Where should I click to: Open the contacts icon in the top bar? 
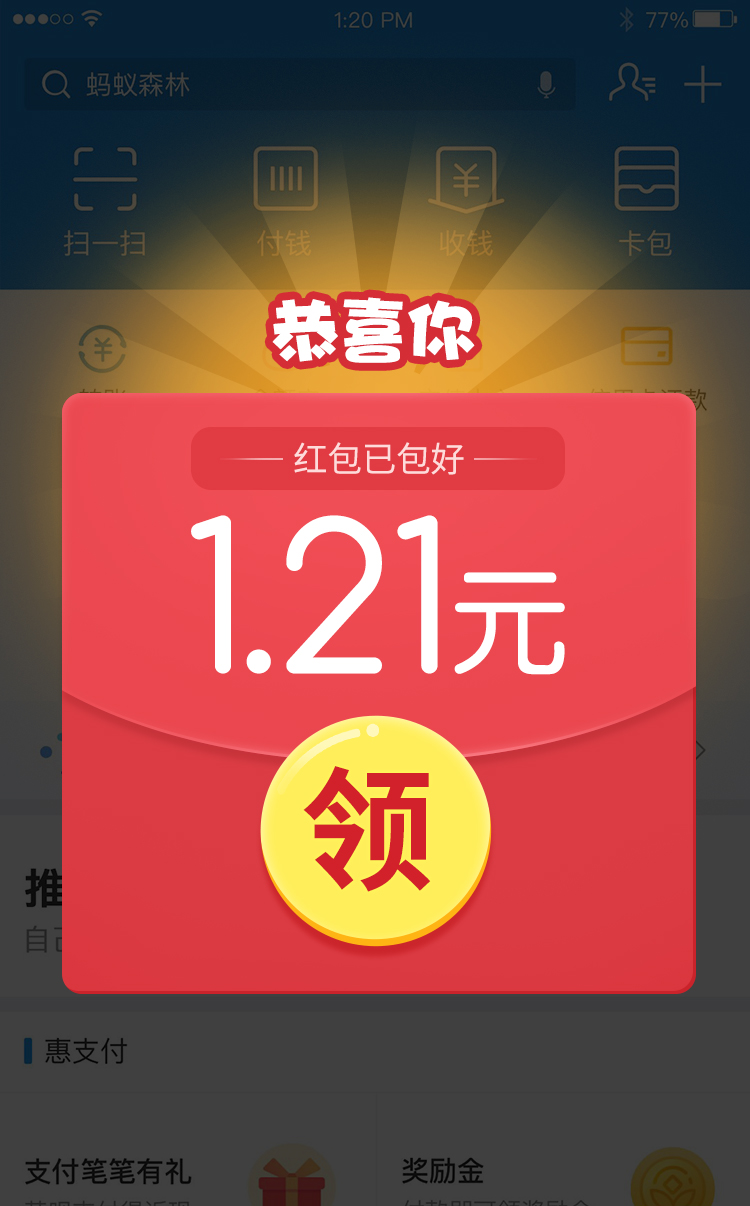coord(632,84)
